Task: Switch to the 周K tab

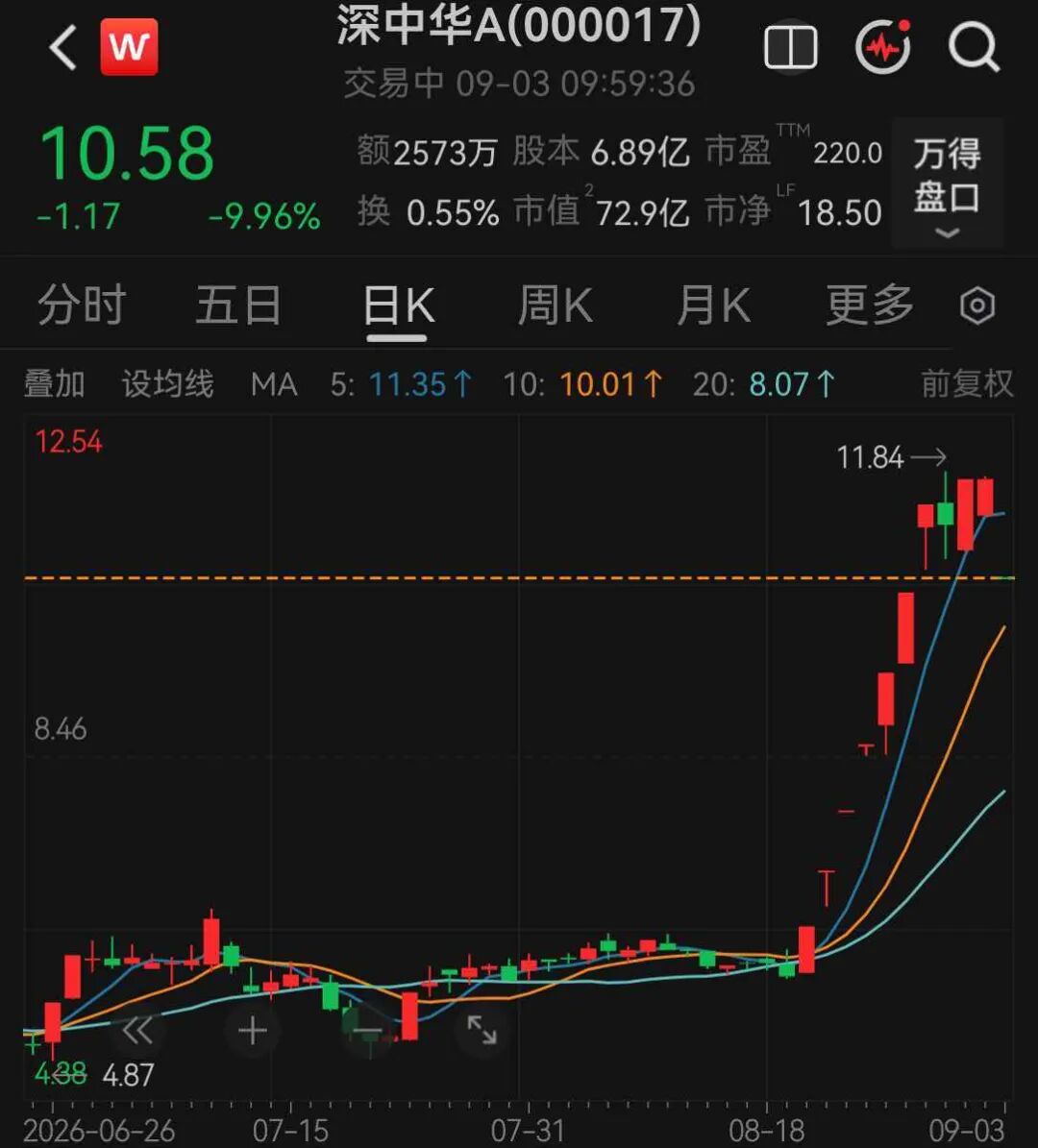Action: [555, 305]
